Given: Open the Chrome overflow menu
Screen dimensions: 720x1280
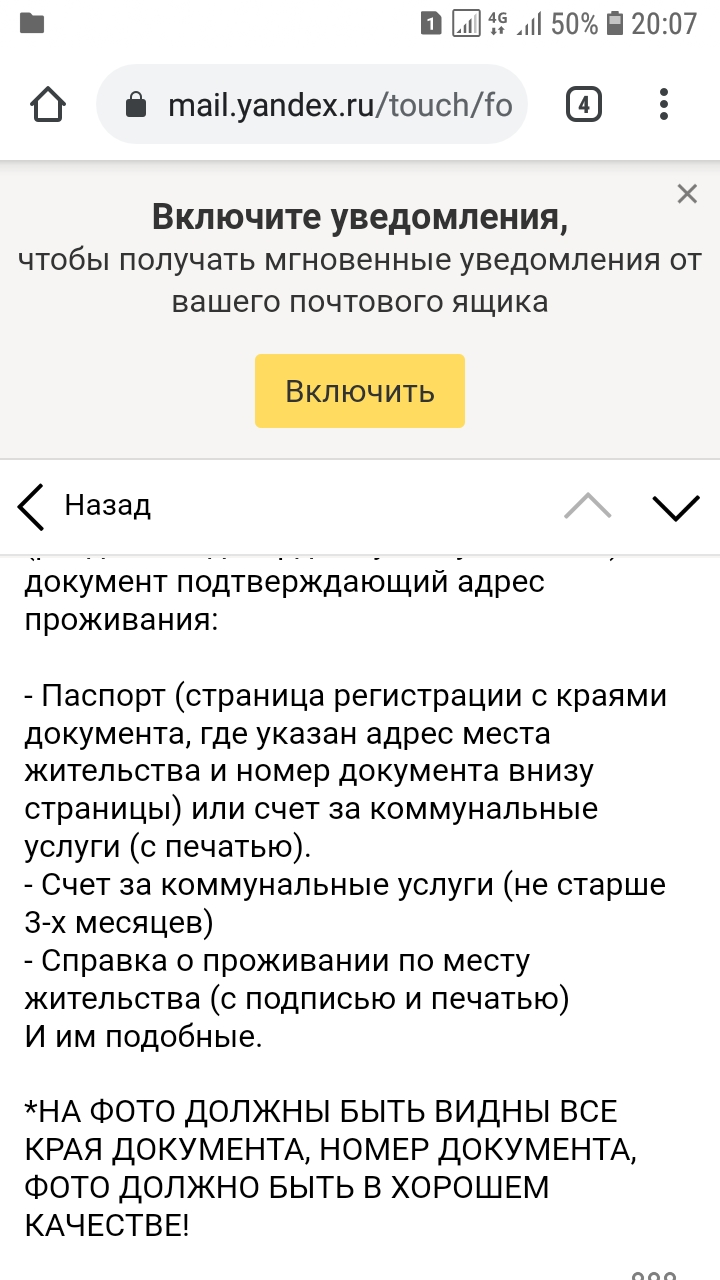Looking at the screenshot, I should [665, 104].
